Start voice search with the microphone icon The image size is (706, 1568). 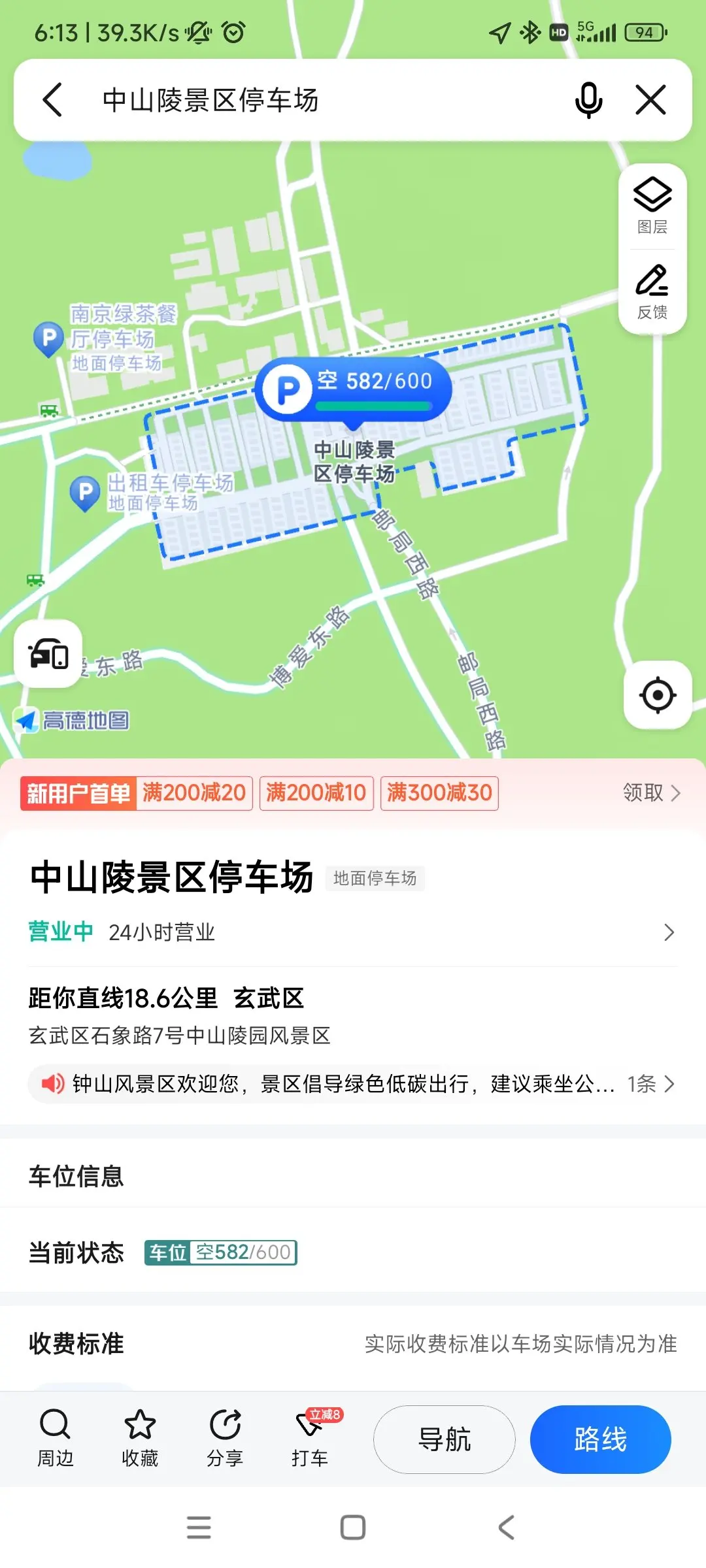tap(588, 100)
